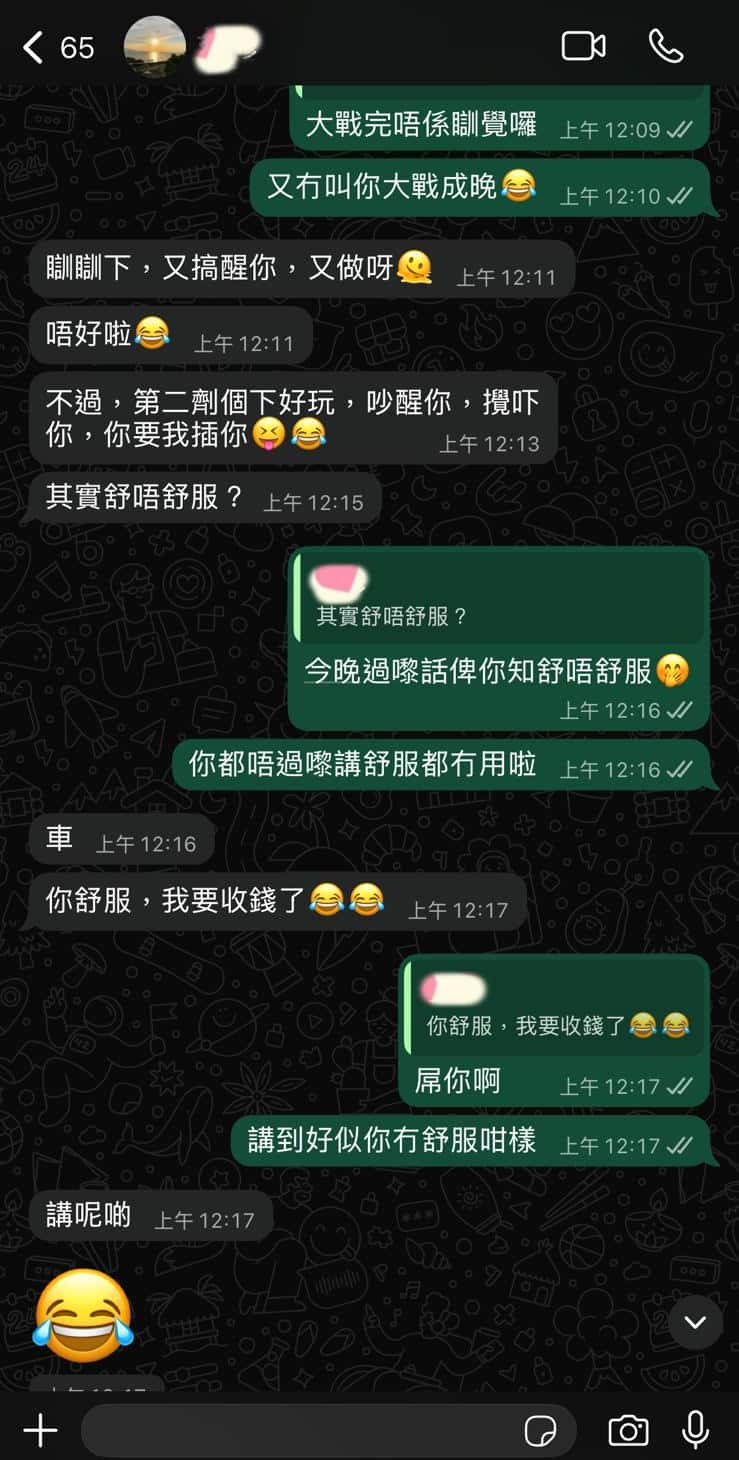This screenshot has width=739, height=1460.
Task: Start a video call
Action: coord(583,46)
